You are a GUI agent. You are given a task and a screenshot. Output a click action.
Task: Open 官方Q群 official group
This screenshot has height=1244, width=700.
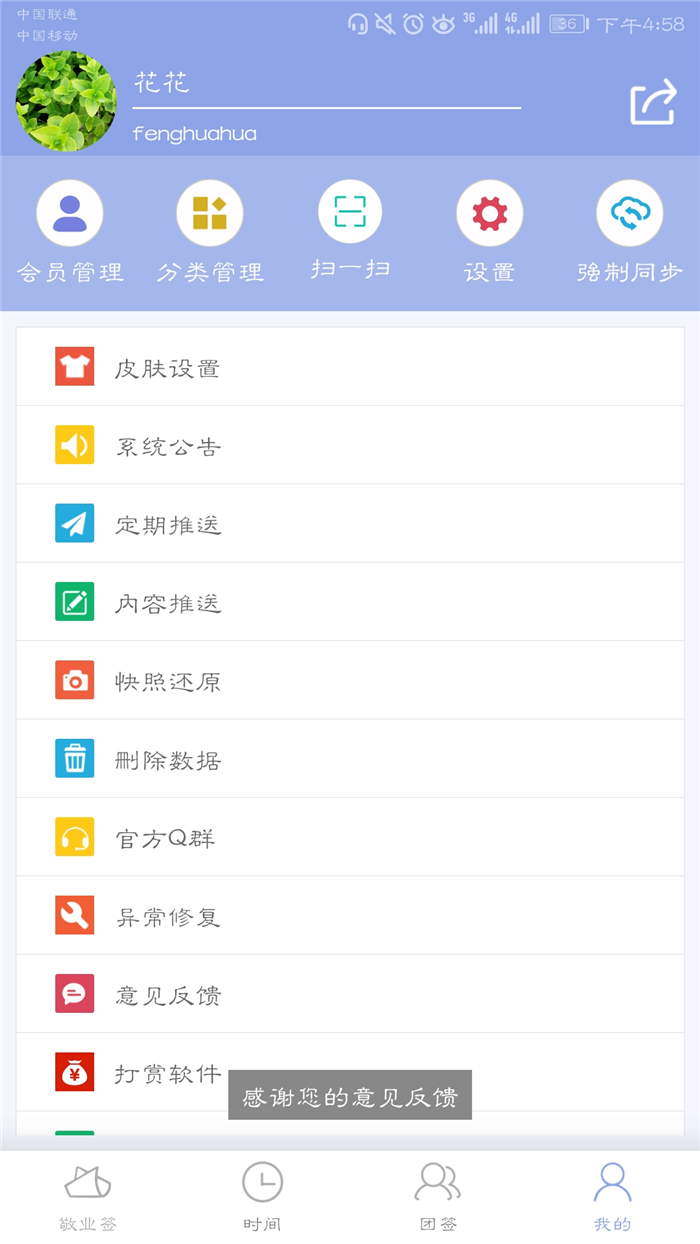click(350, 837)
